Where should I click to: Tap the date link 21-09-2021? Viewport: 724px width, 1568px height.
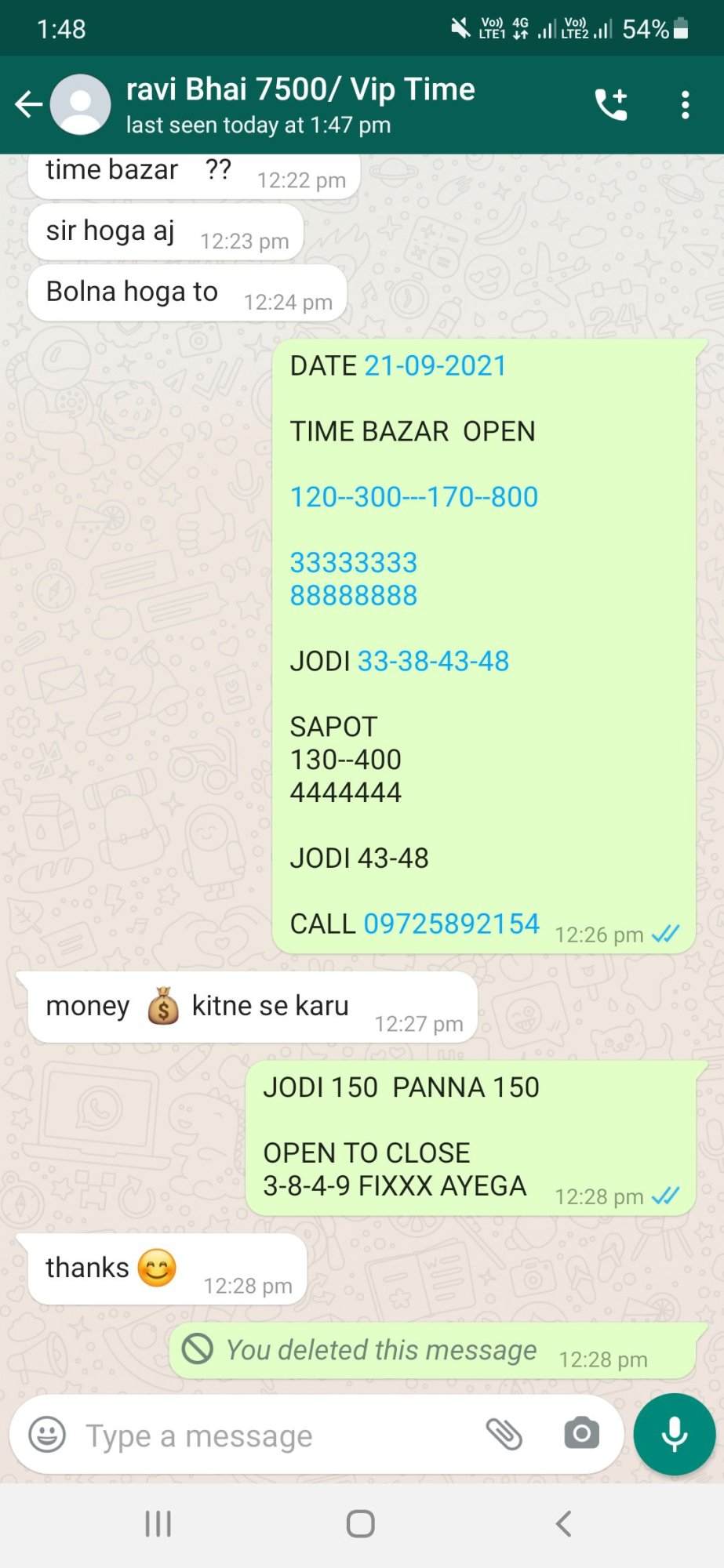(435, 365)
